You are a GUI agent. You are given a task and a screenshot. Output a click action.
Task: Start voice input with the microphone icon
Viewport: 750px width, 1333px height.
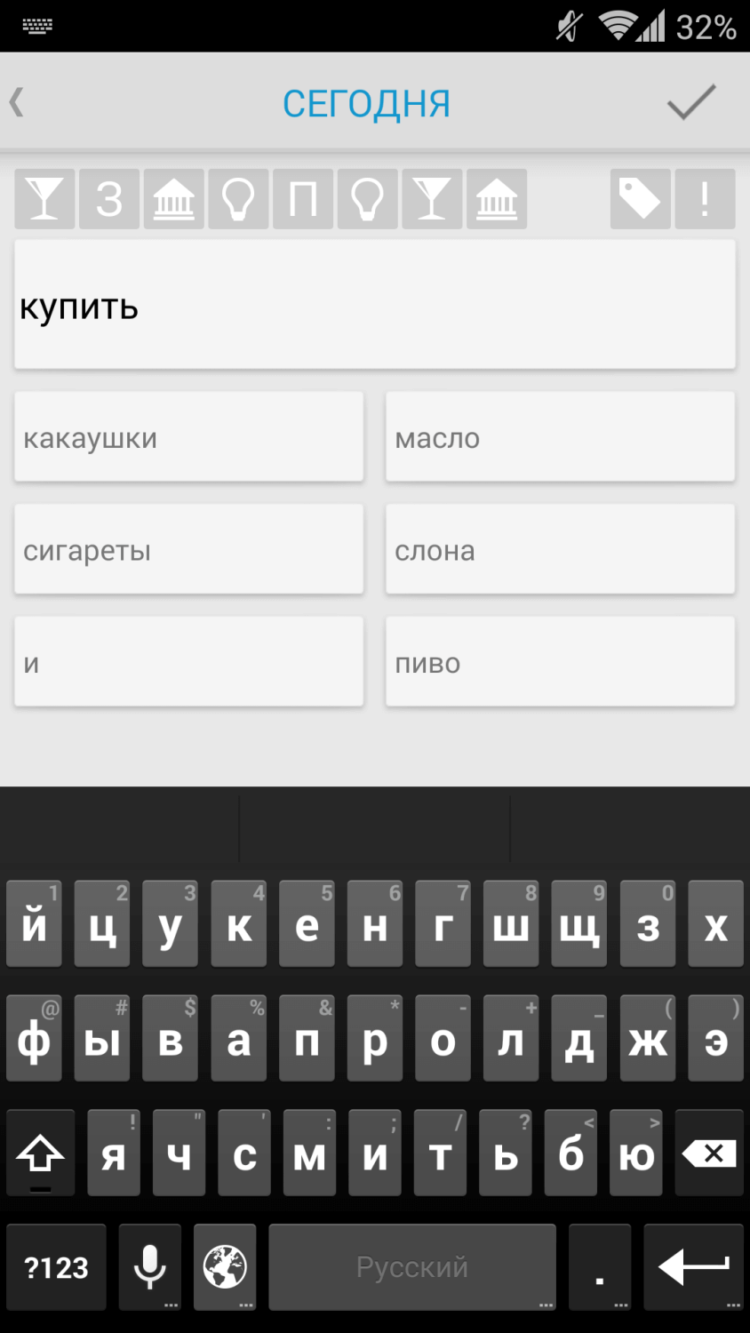pos(148,1266)
